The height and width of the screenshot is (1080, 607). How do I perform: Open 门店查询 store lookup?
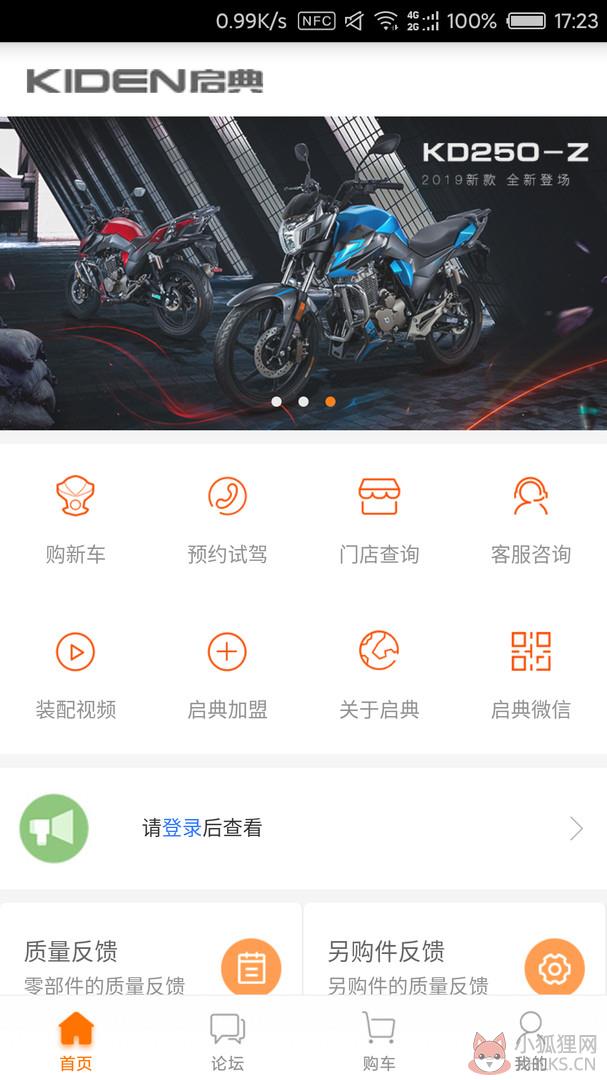[x=379, y=520]
